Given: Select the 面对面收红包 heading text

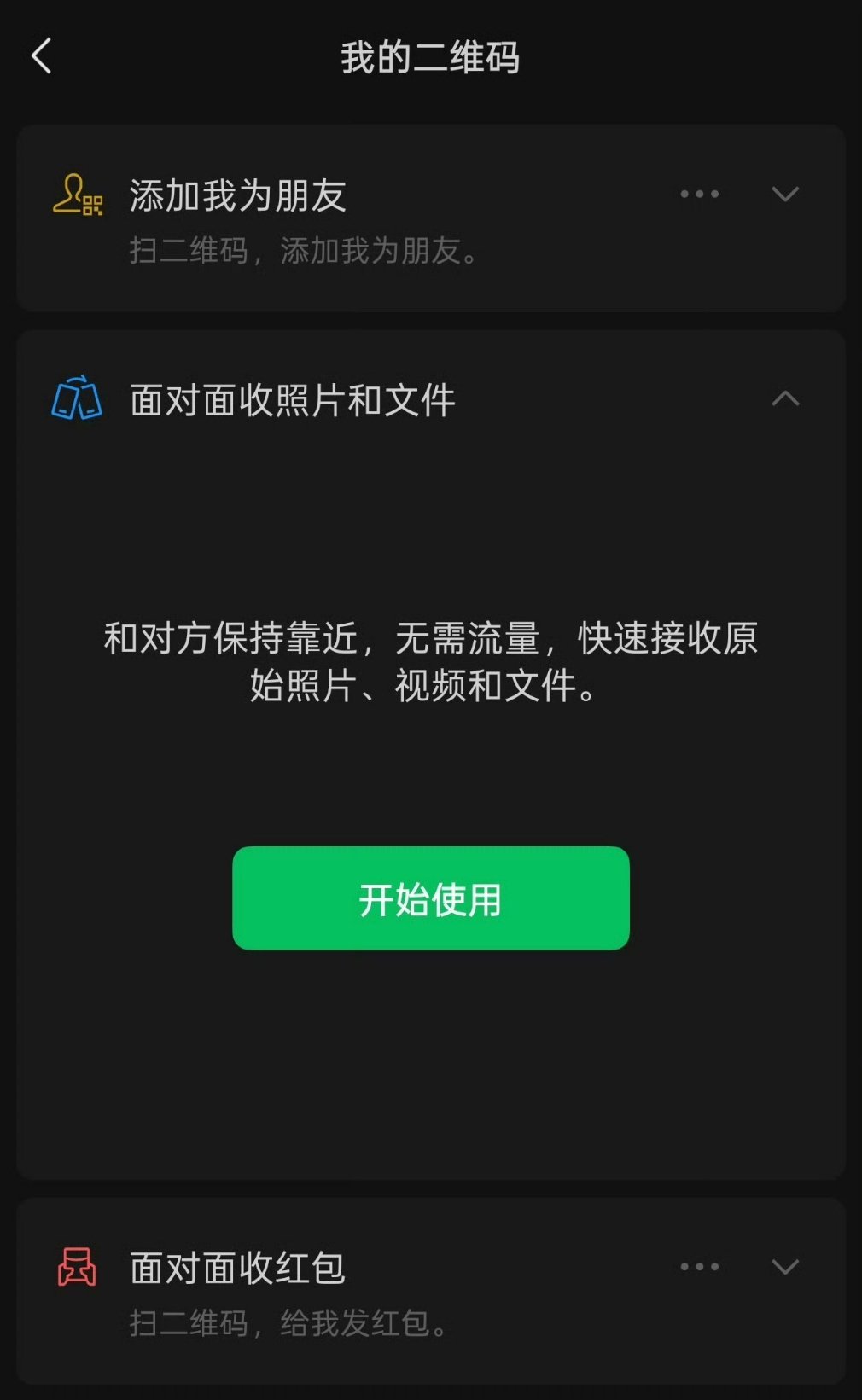Looking at the screenshot, I should pyautogui.click(x=239, y=1269).
